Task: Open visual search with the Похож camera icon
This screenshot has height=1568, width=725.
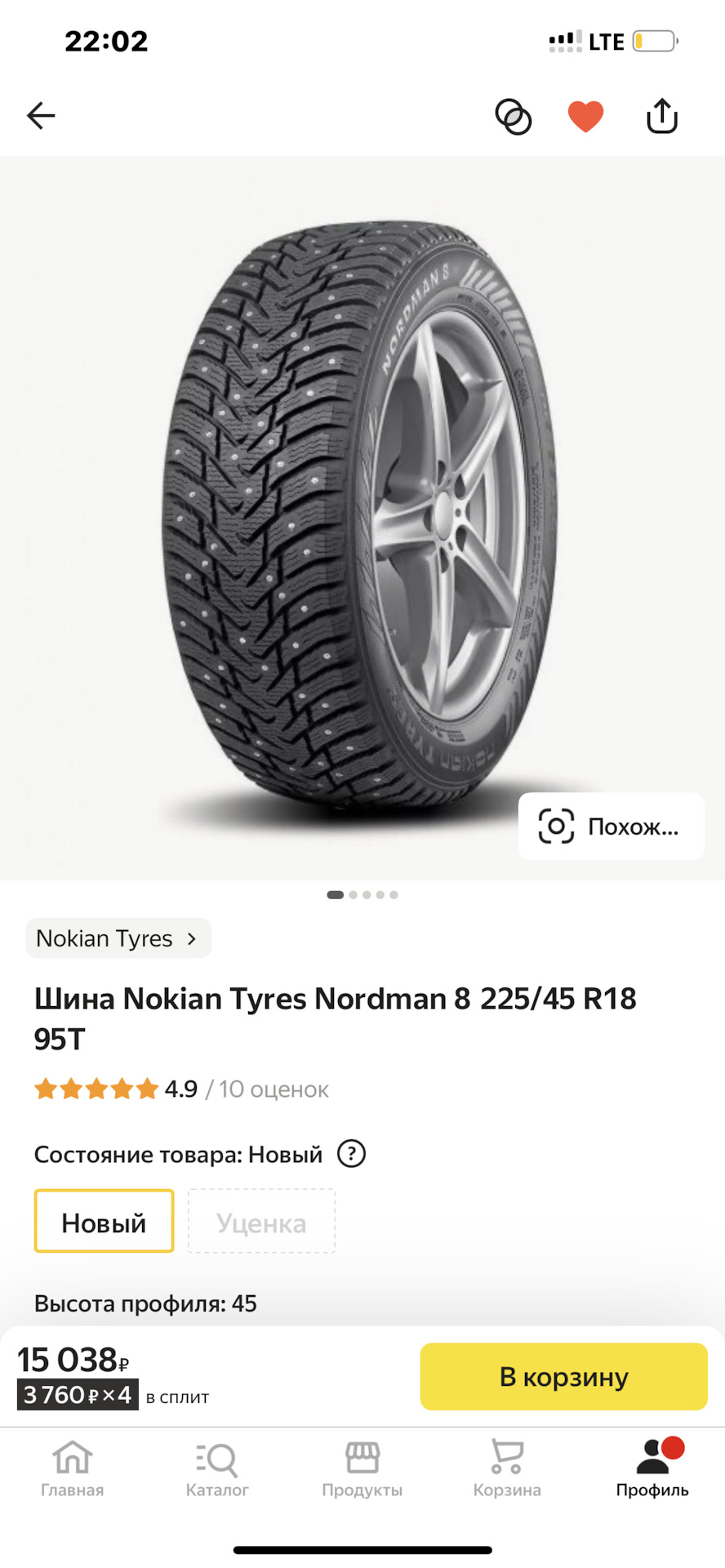Action: [x=555, y=826]
